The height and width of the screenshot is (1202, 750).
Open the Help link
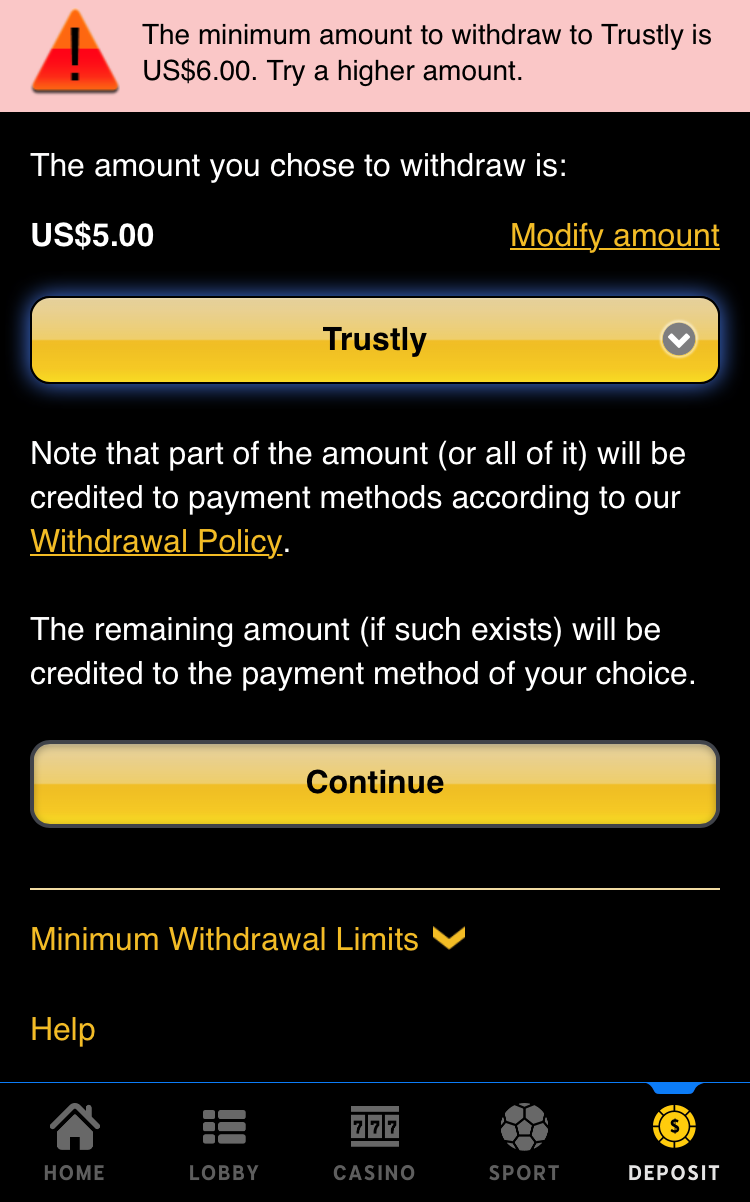coord(63,1029)
